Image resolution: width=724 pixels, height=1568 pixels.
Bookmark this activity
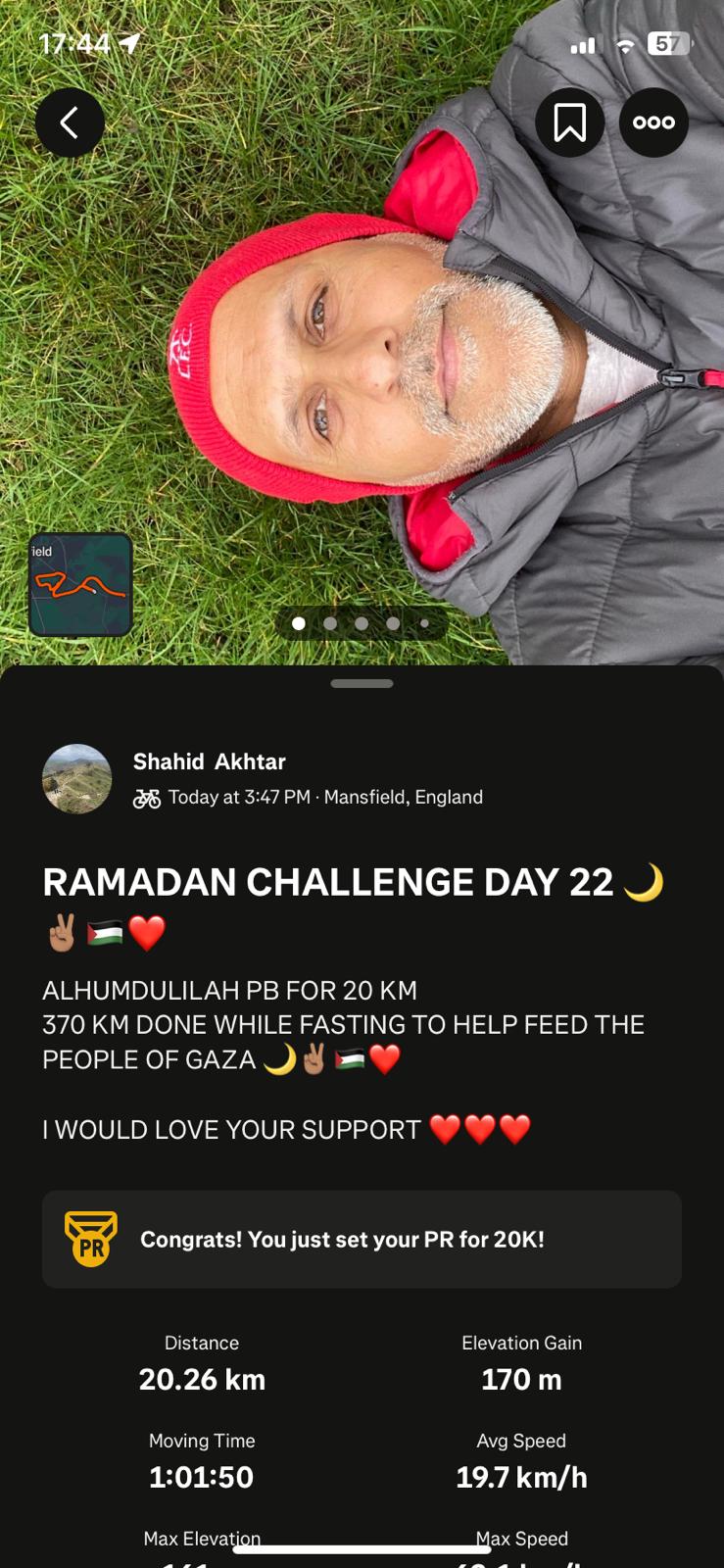tap(569, 122)
